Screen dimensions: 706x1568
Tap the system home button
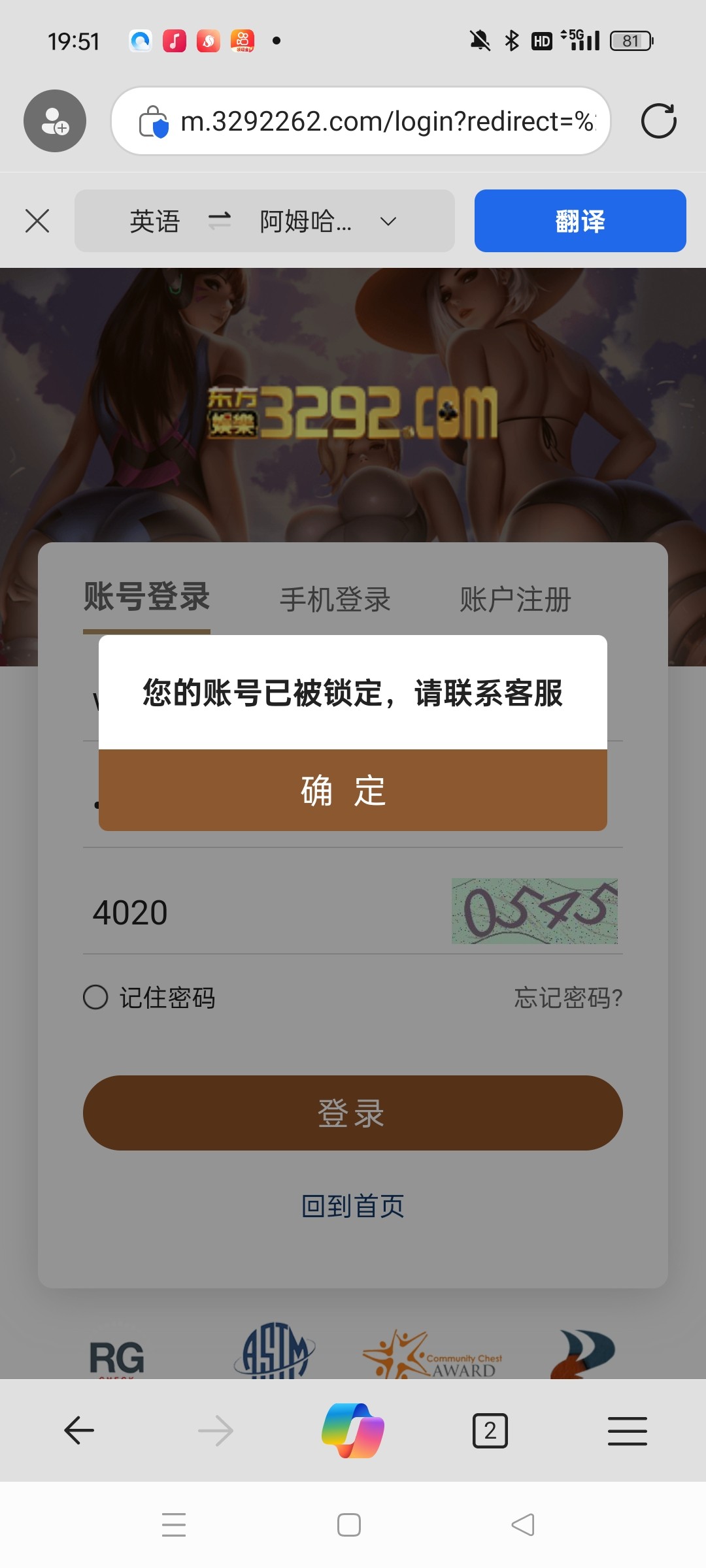pyautogui.click(x=349, y=1525)
